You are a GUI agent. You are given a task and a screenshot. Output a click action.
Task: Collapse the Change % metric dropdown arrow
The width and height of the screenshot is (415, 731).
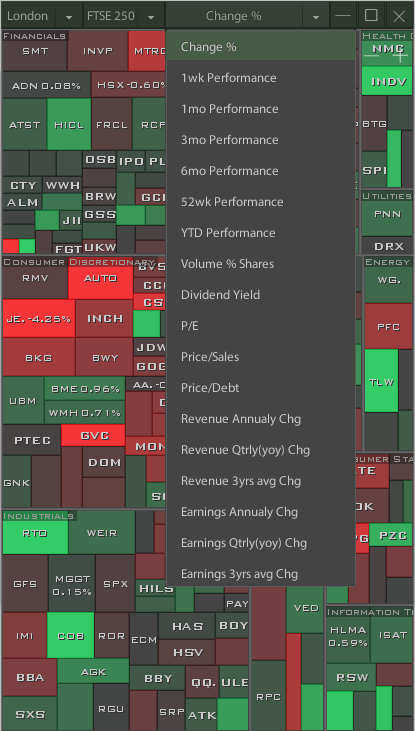(316, 16)
